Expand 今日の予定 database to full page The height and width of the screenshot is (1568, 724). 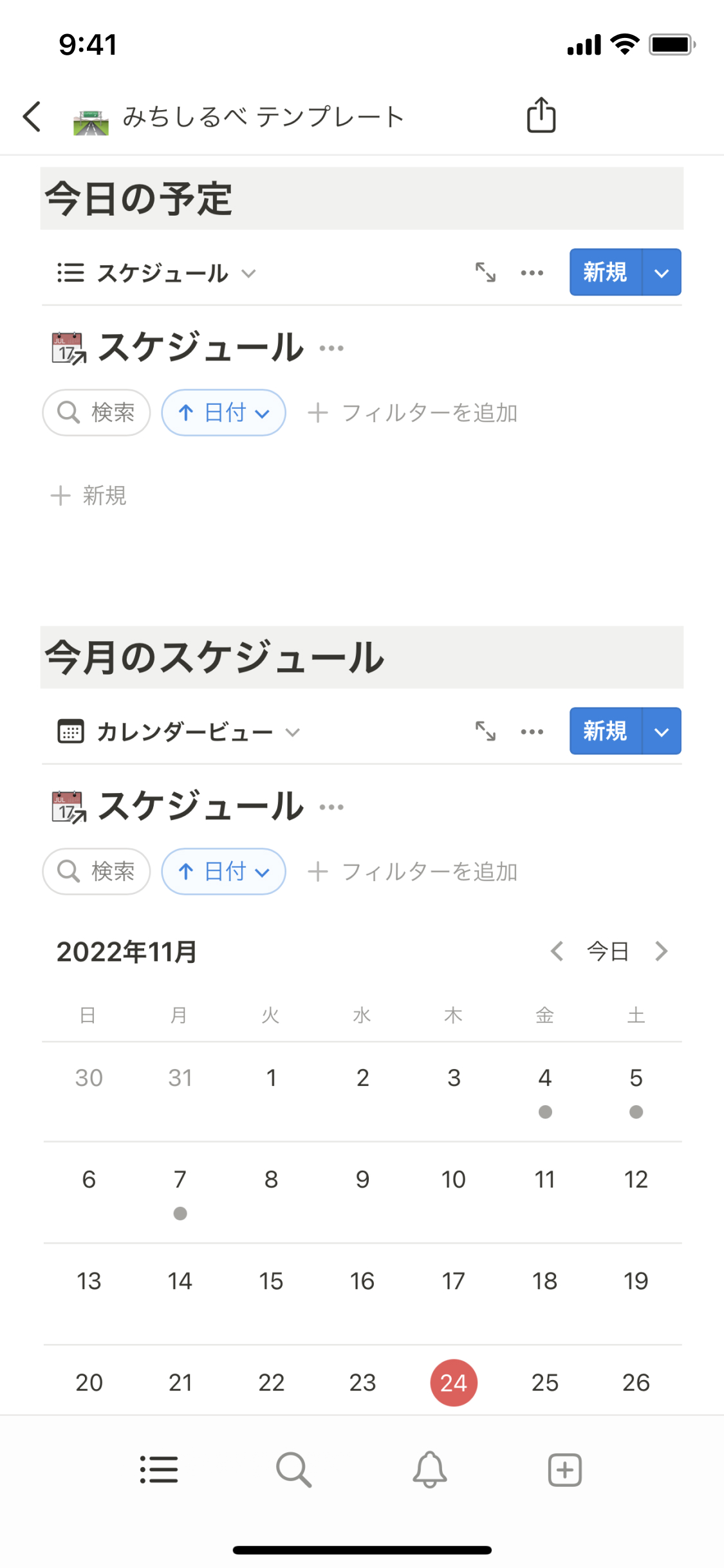coord(485,272)
